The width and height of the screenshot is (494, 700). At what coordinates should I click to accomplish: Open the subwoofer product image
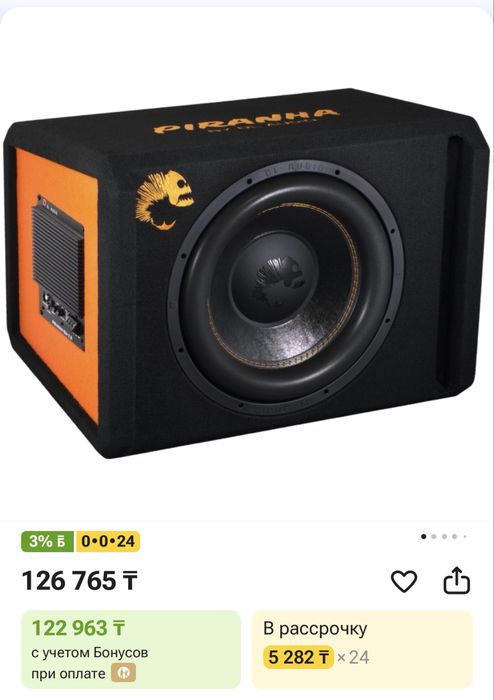point(246,273)
